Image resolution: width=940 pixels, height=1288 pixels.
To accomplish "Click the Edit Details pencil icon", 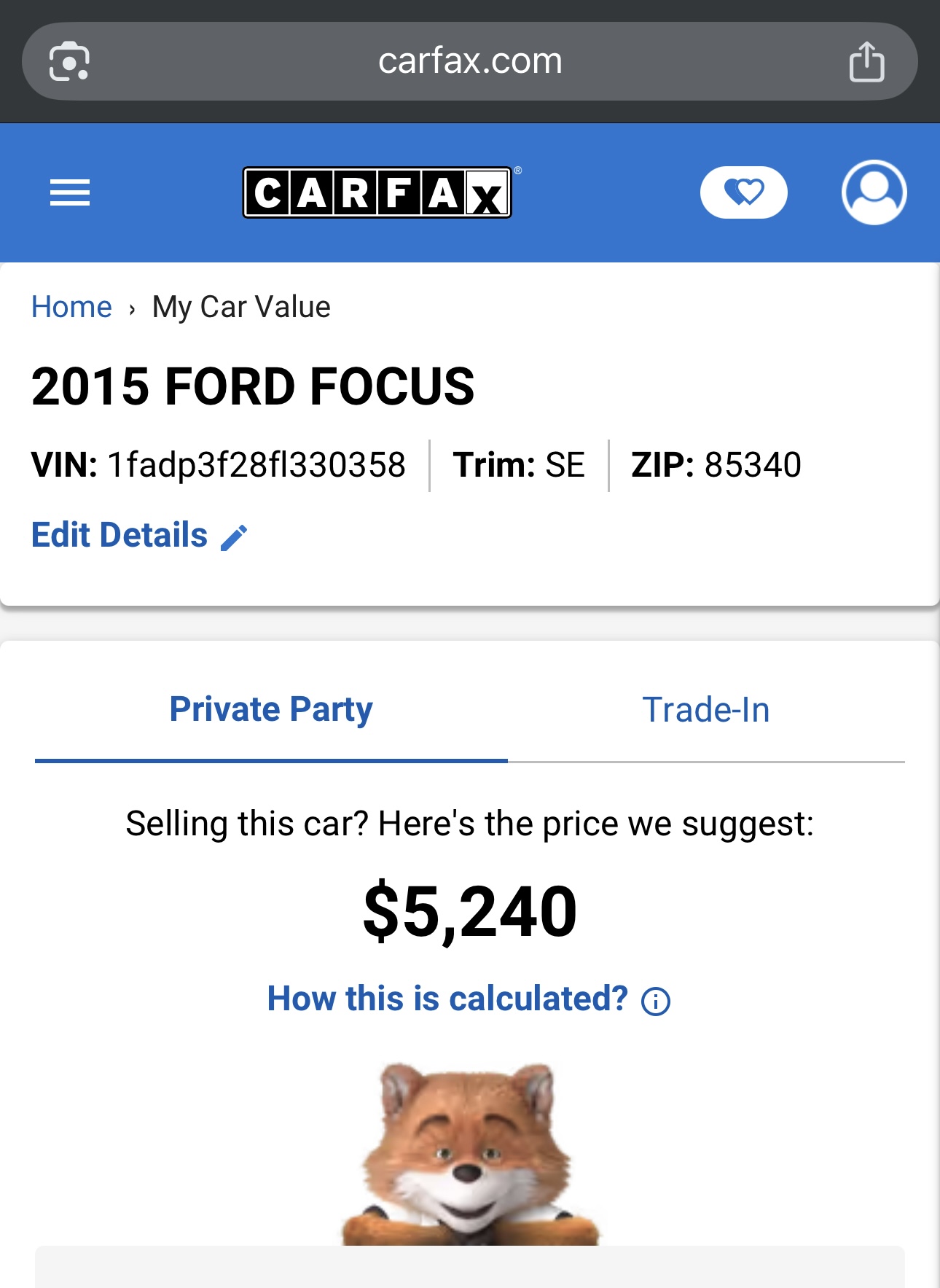I will (x=235, y=537).
